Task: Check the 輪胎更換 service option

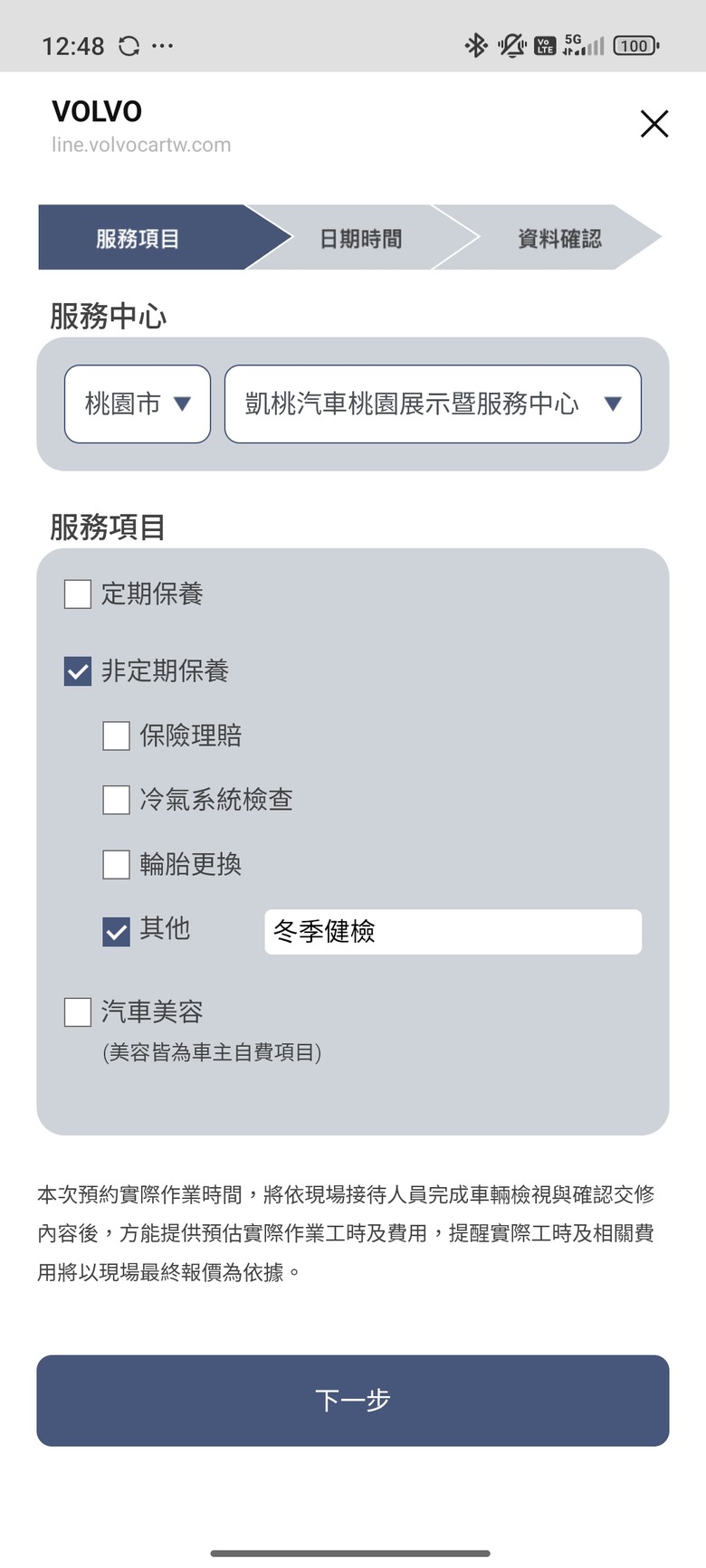Action: click(x=116, y=865)
